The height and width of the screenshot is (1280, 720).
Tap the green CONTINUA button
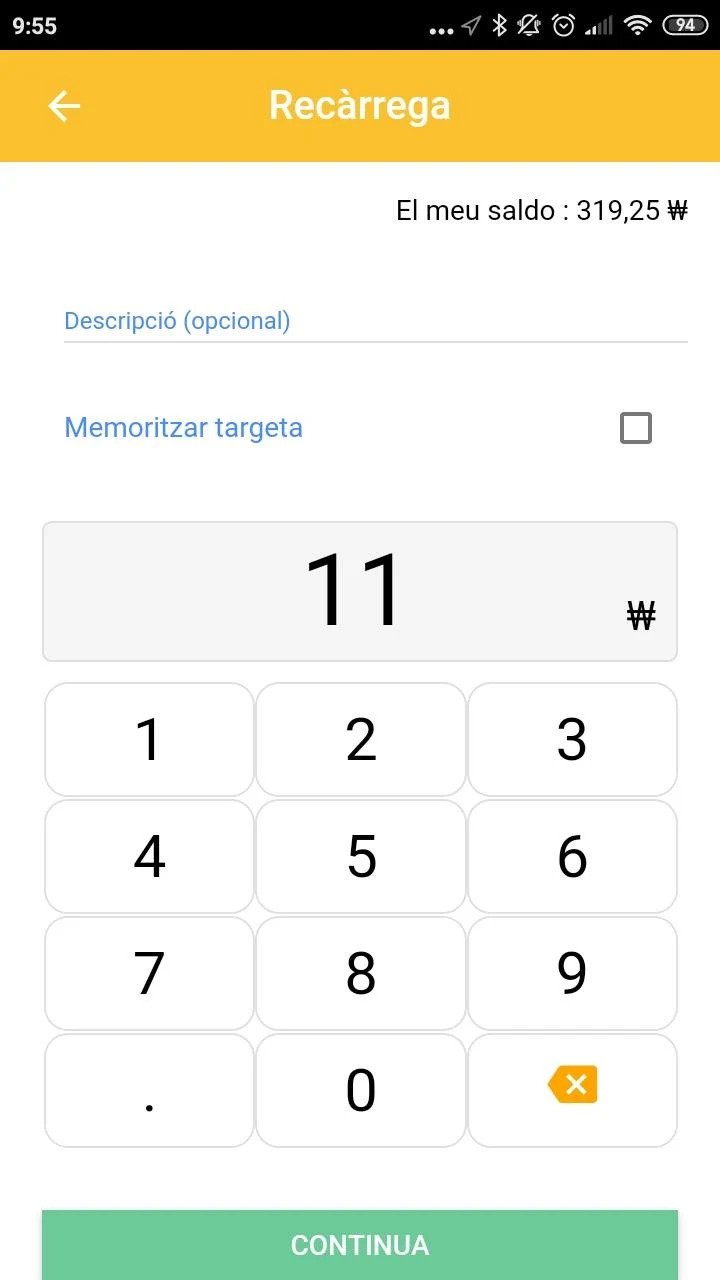tap(360, 1245)
